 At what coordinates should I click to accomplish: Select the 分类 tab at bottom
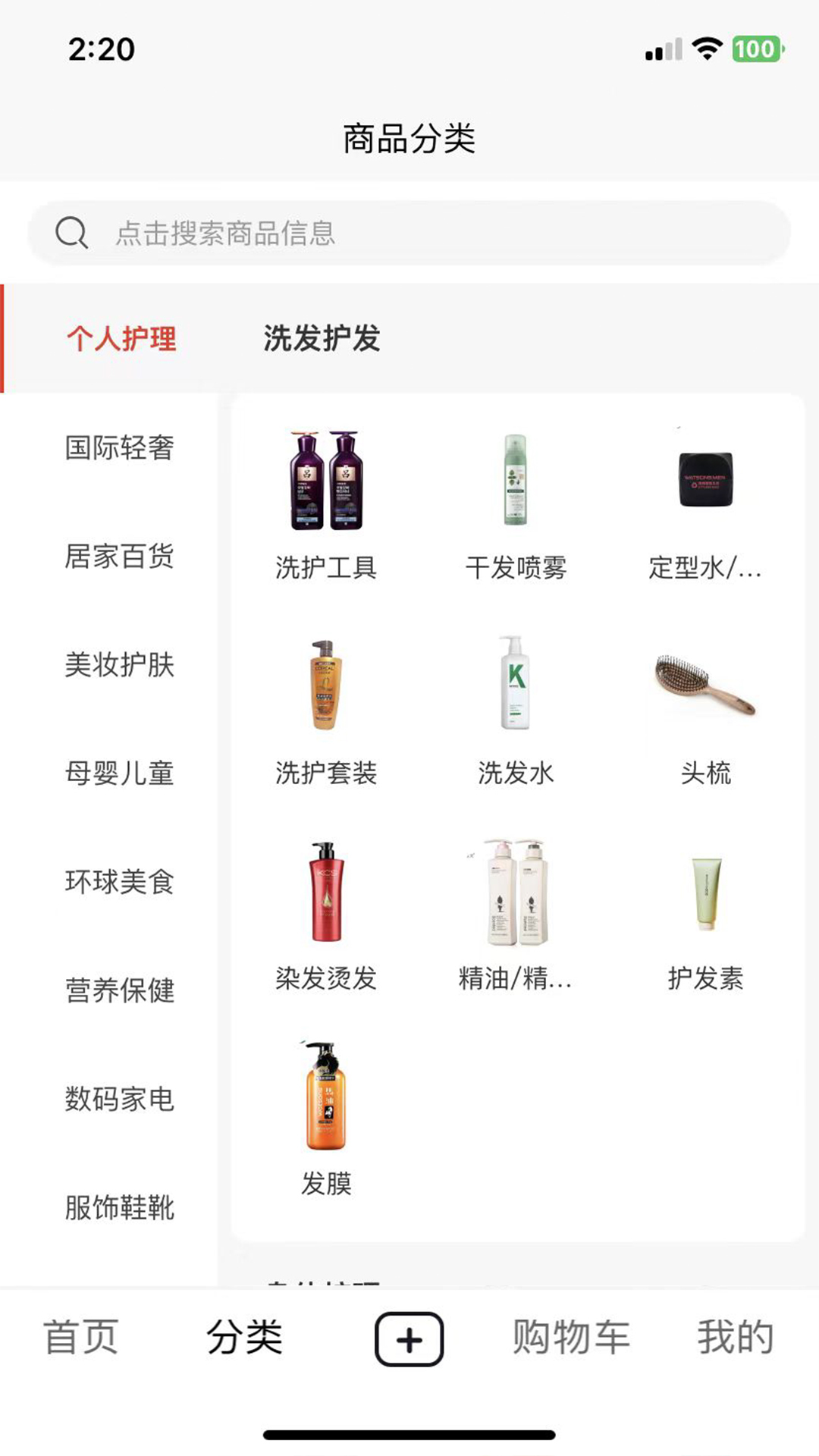(x=244, y=1337)
